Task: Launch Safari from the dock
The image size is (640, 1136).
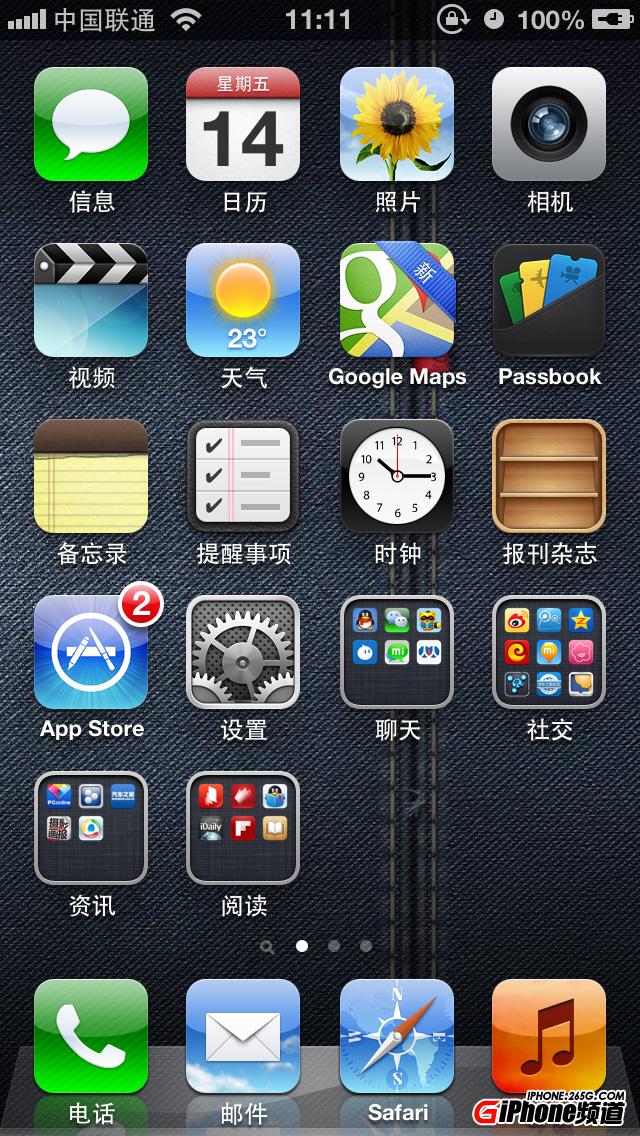Action: coord(397,1036)
